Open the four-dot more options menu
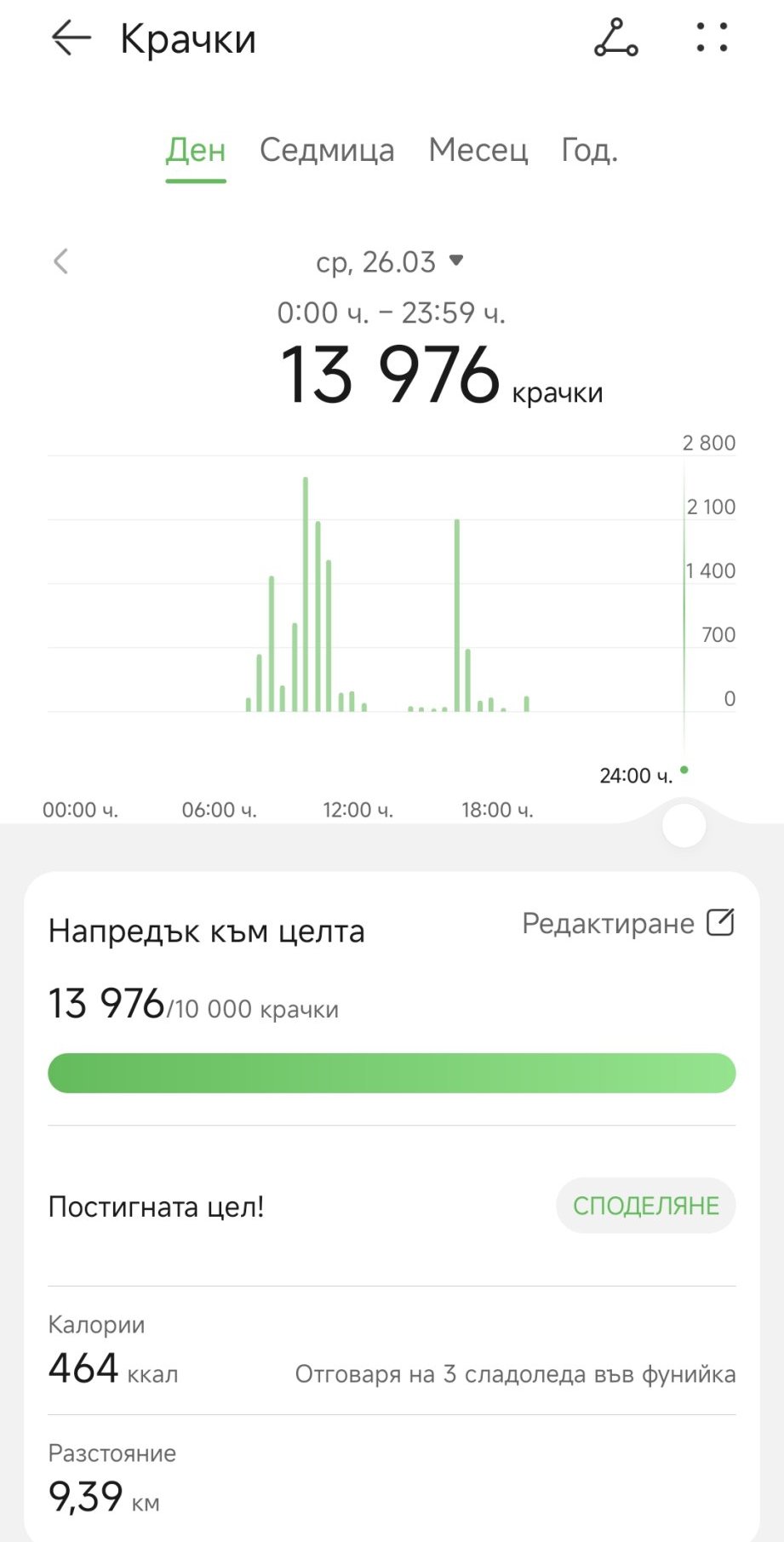The width and height of the screenshot is (784, 1542). point(712,39)
